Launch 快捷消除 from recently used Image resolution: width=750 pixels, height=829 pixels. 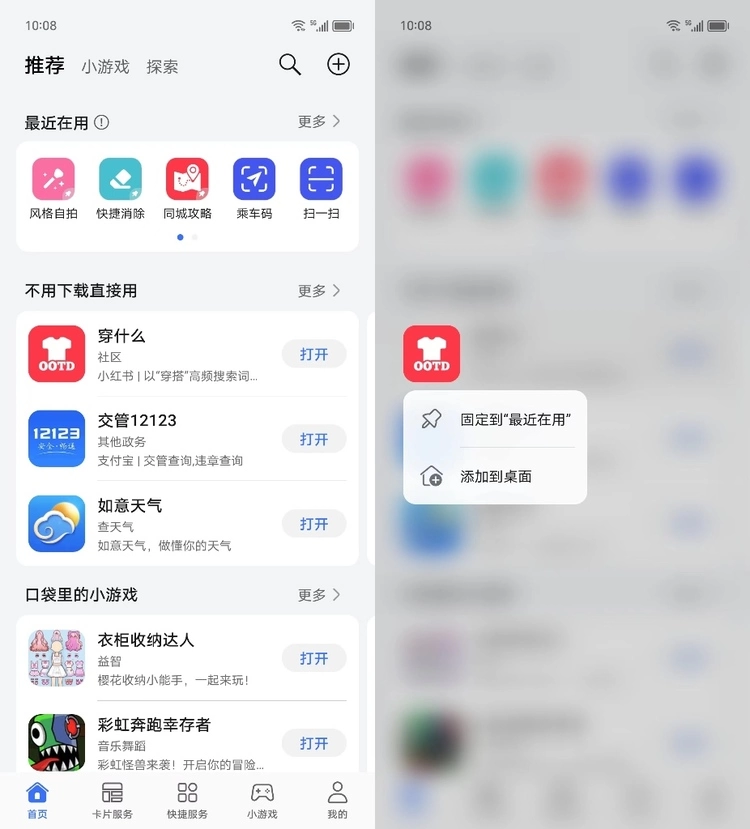tap(120, 189)
